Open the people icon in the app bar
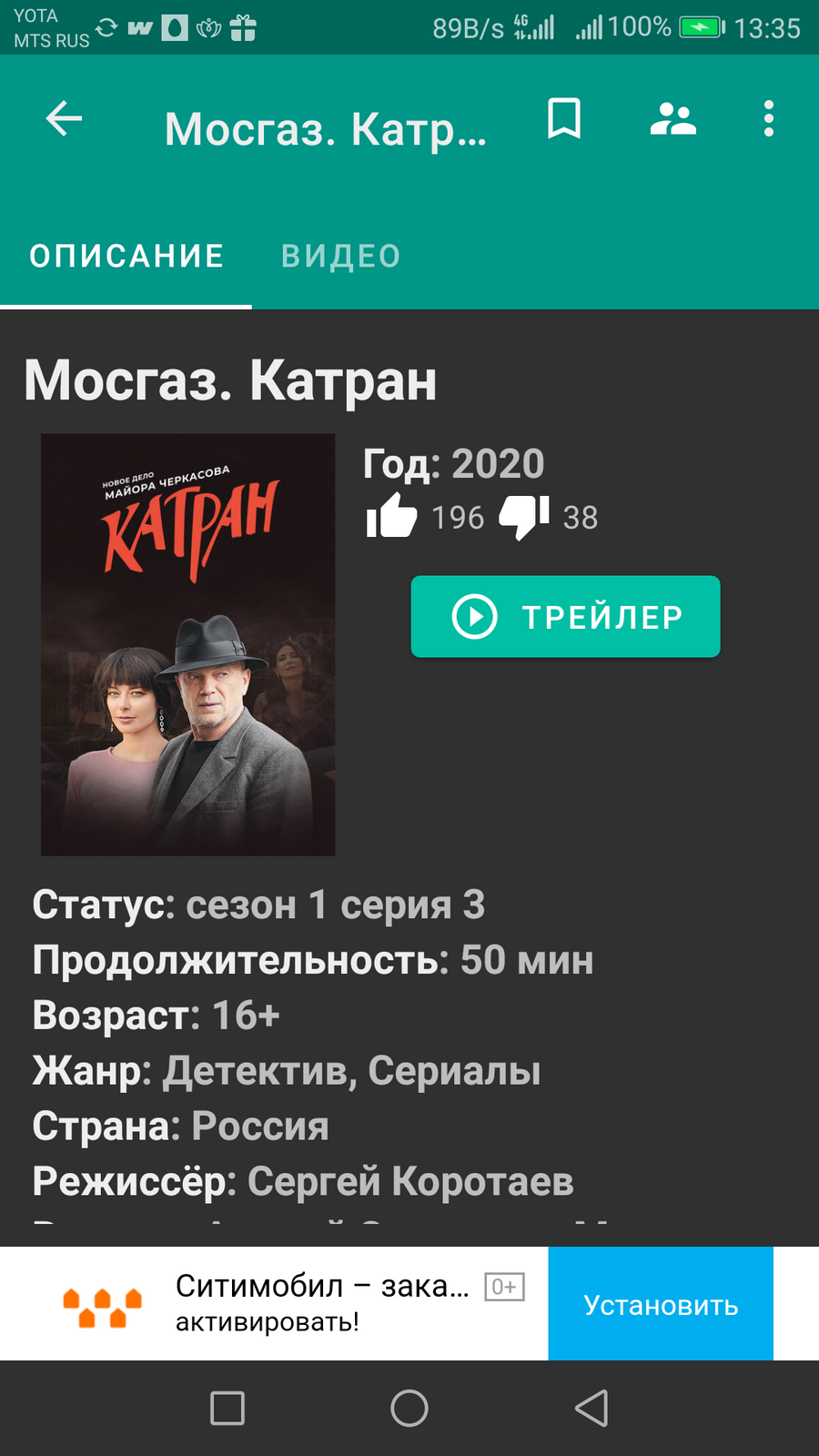Screen dimensions: 819x1456 point(673,118)
